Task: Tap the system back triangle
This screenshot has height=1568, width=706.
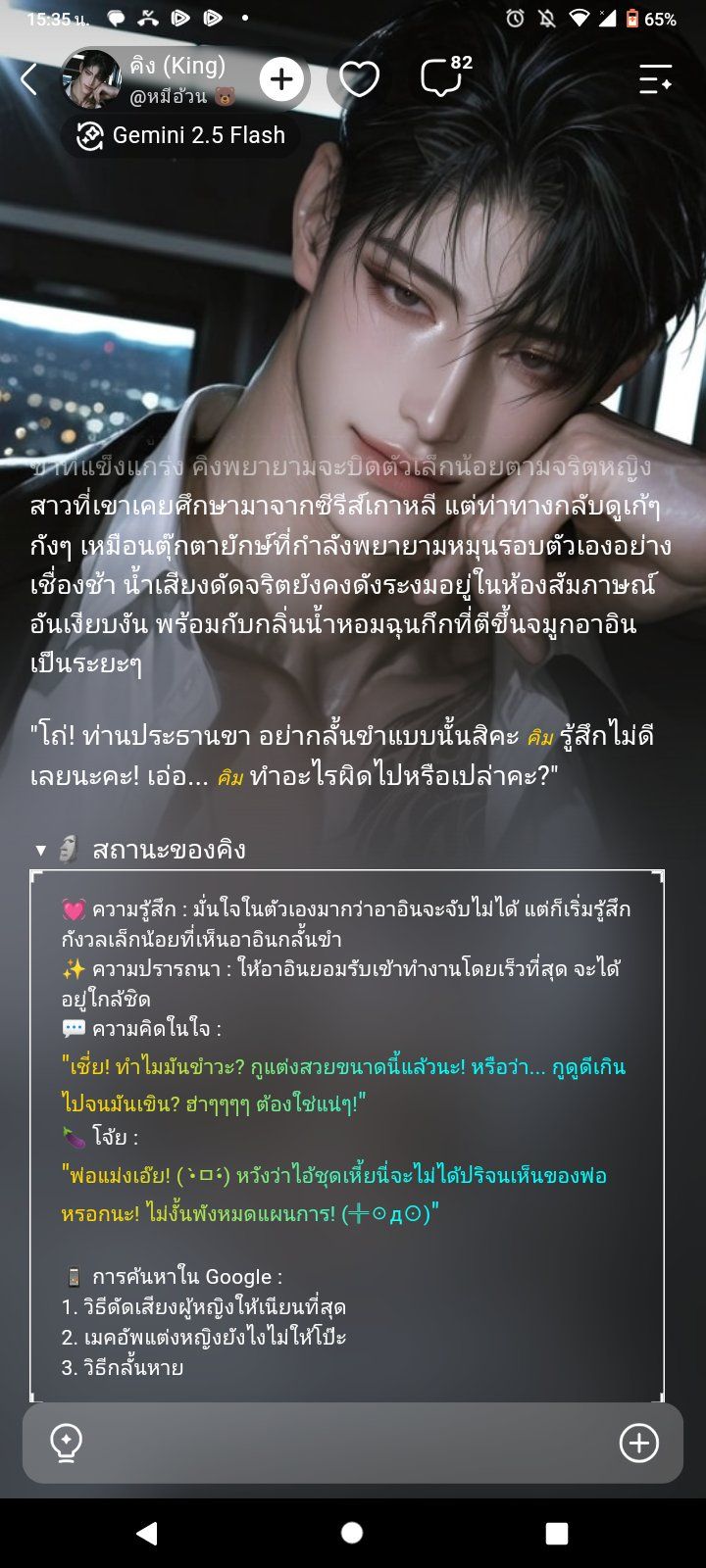Action: 147,1533
